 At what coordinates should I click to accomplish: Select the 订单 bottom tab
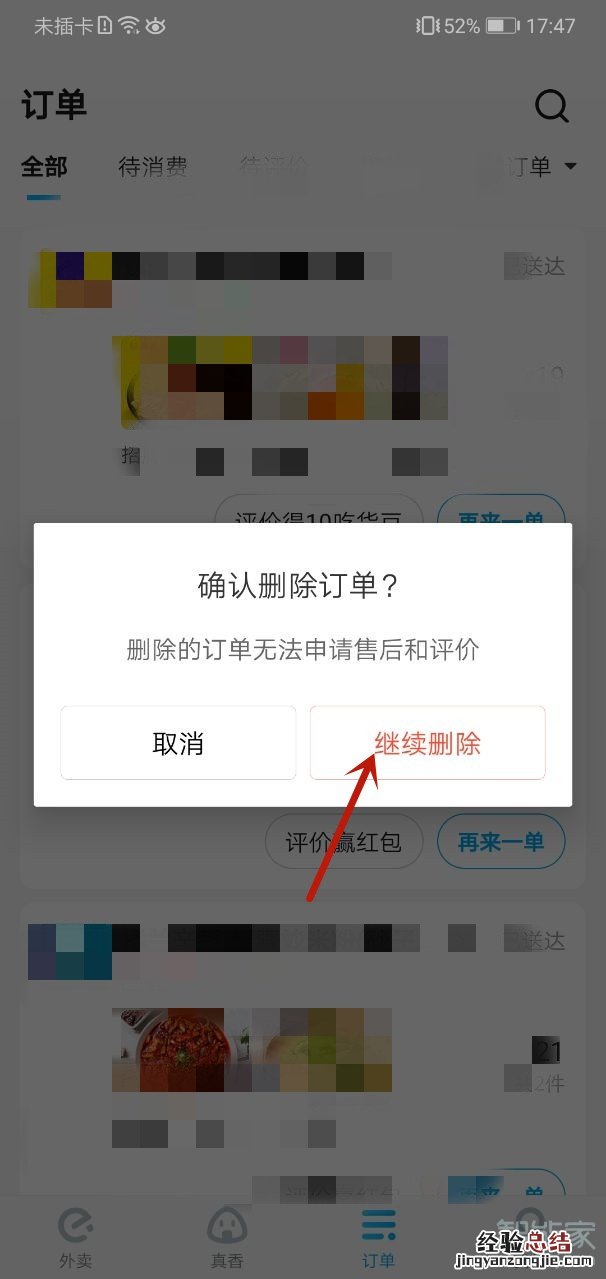pyautogui.click(x=378, y=1236)
